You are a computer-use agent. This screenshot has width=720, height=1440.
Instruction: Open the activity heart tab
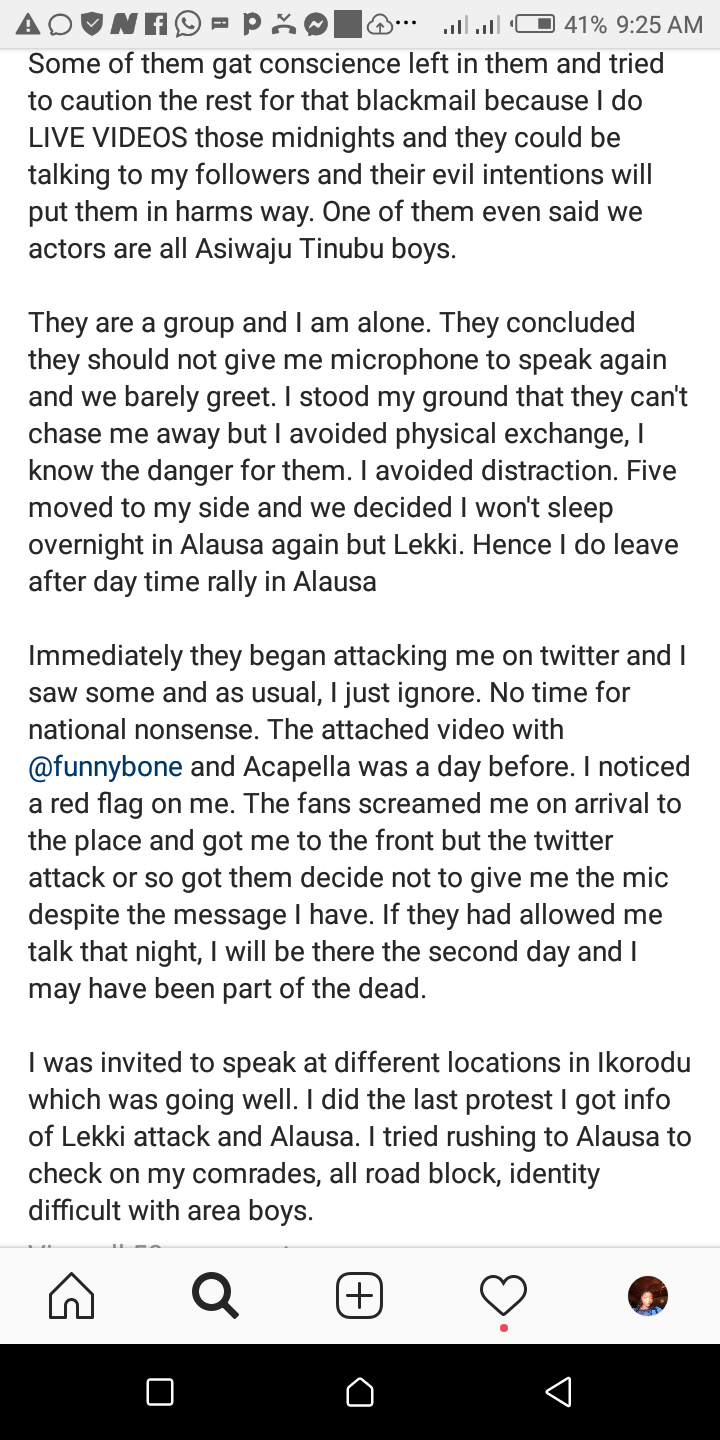(x=503, y=1296)
